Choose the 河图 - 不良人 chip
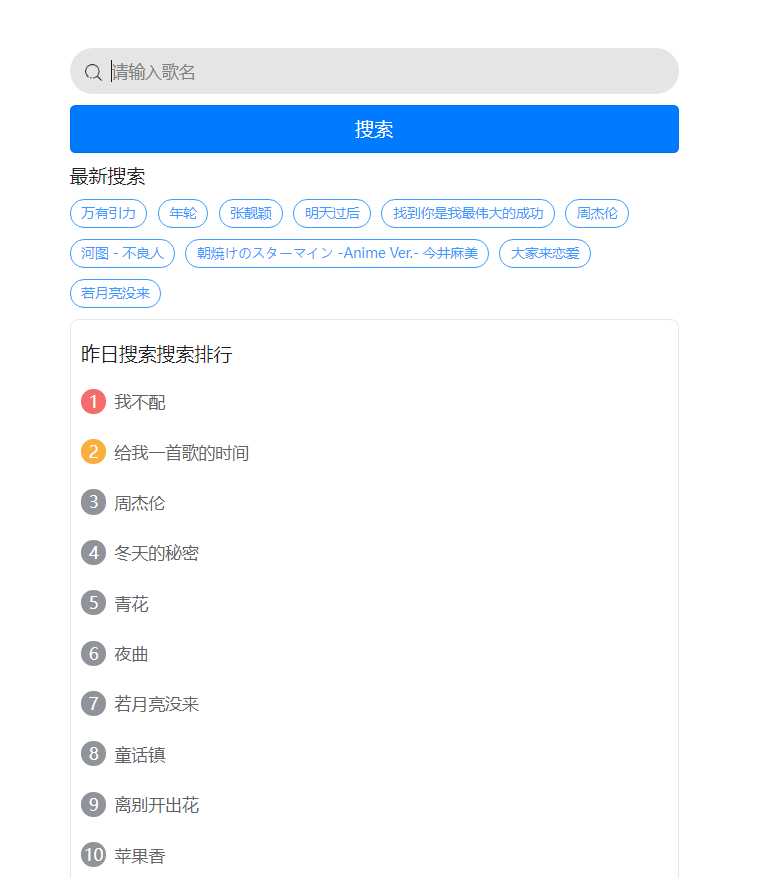 (122, 253)
